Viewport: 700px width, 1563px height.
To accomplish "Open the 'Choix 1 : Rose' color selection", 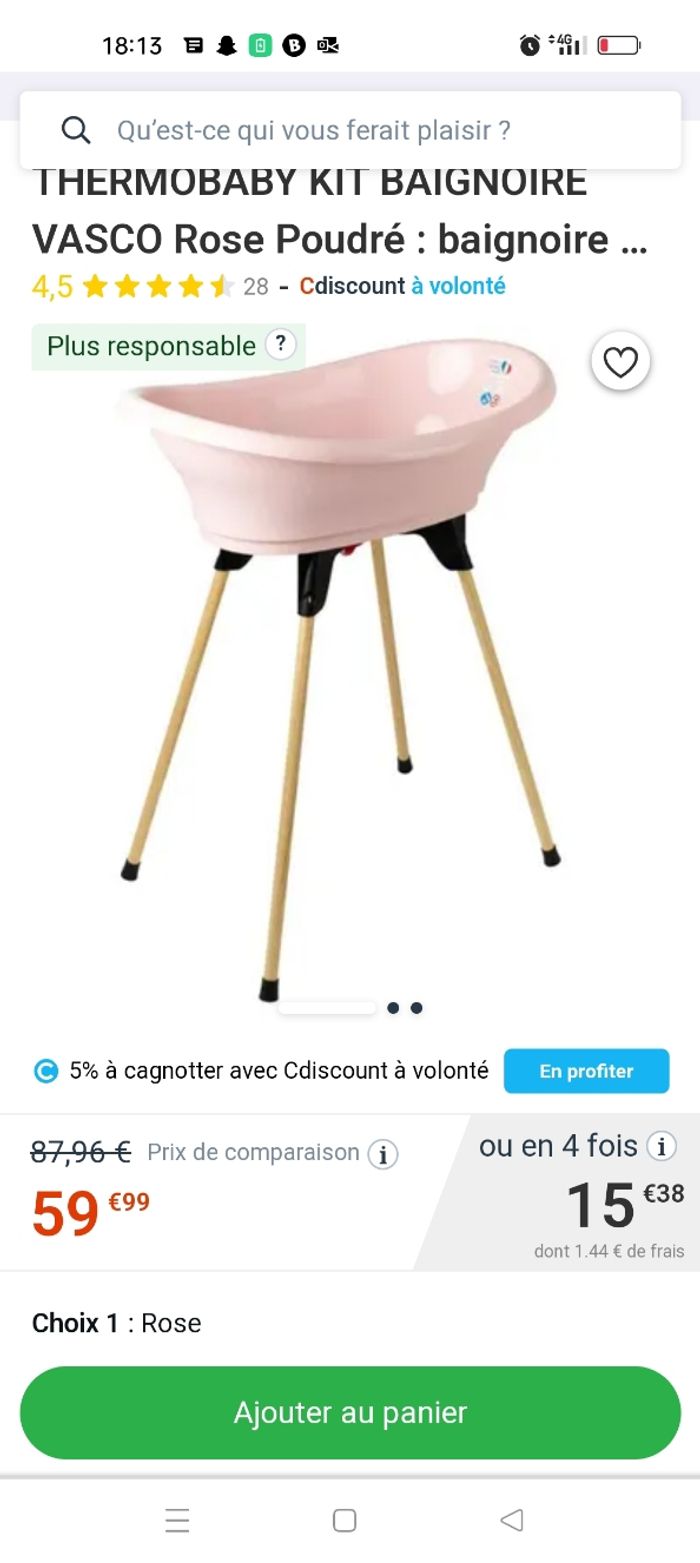I will (x=117, y=1323).
